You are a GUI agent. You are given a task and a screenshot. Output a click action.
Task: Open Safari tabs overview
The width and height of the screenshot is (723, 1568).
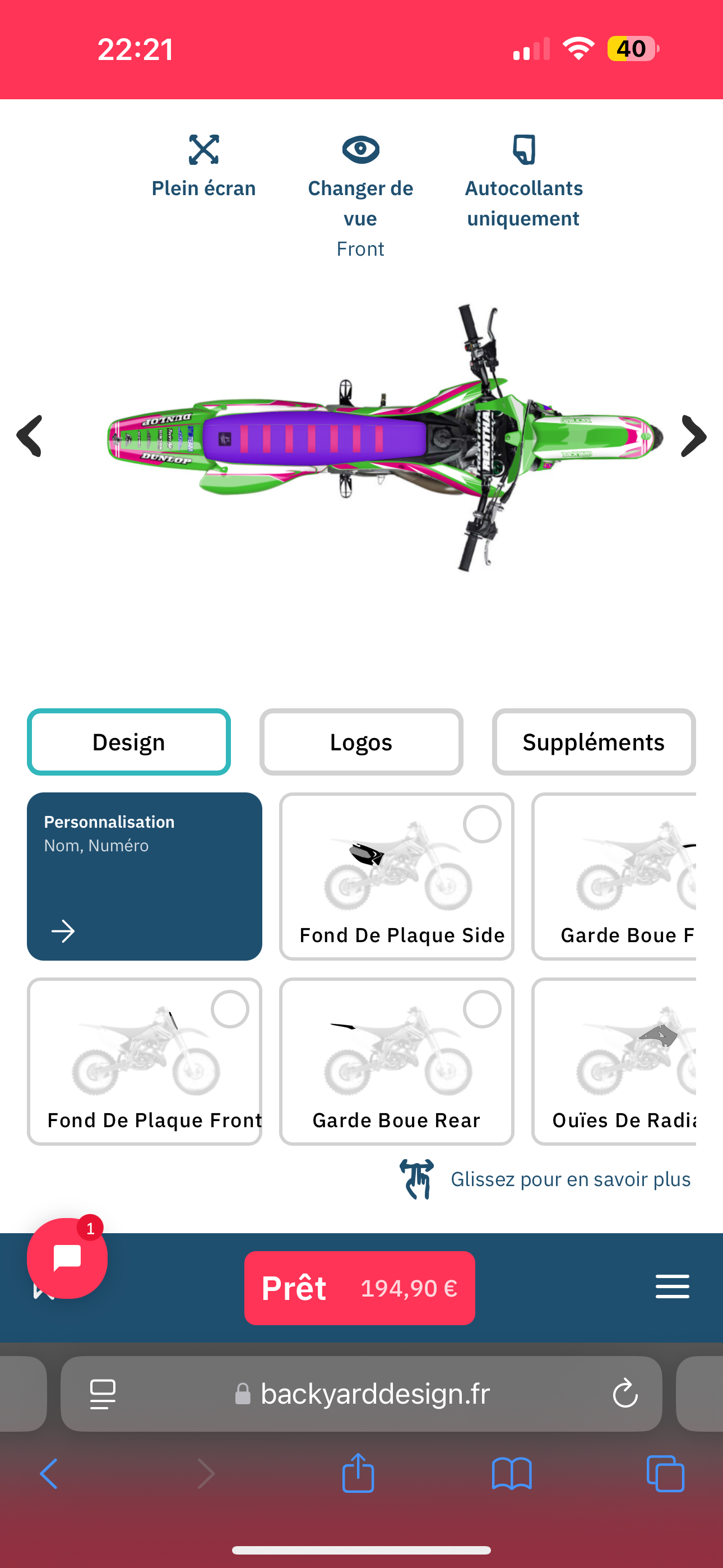(x=665, y=1474)
